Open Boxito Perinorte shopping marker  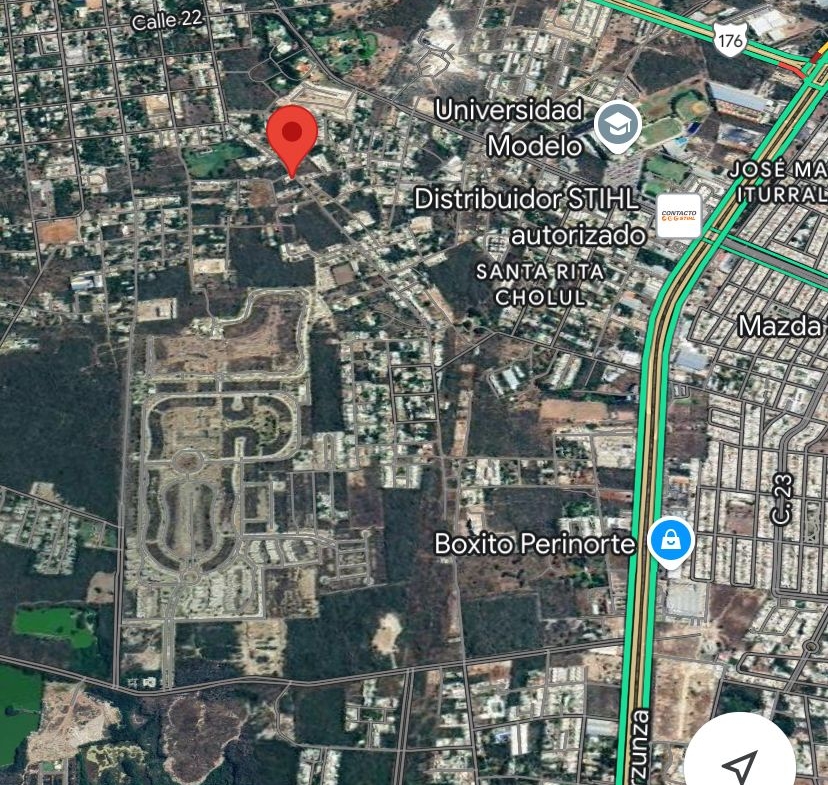coord(669,541)
